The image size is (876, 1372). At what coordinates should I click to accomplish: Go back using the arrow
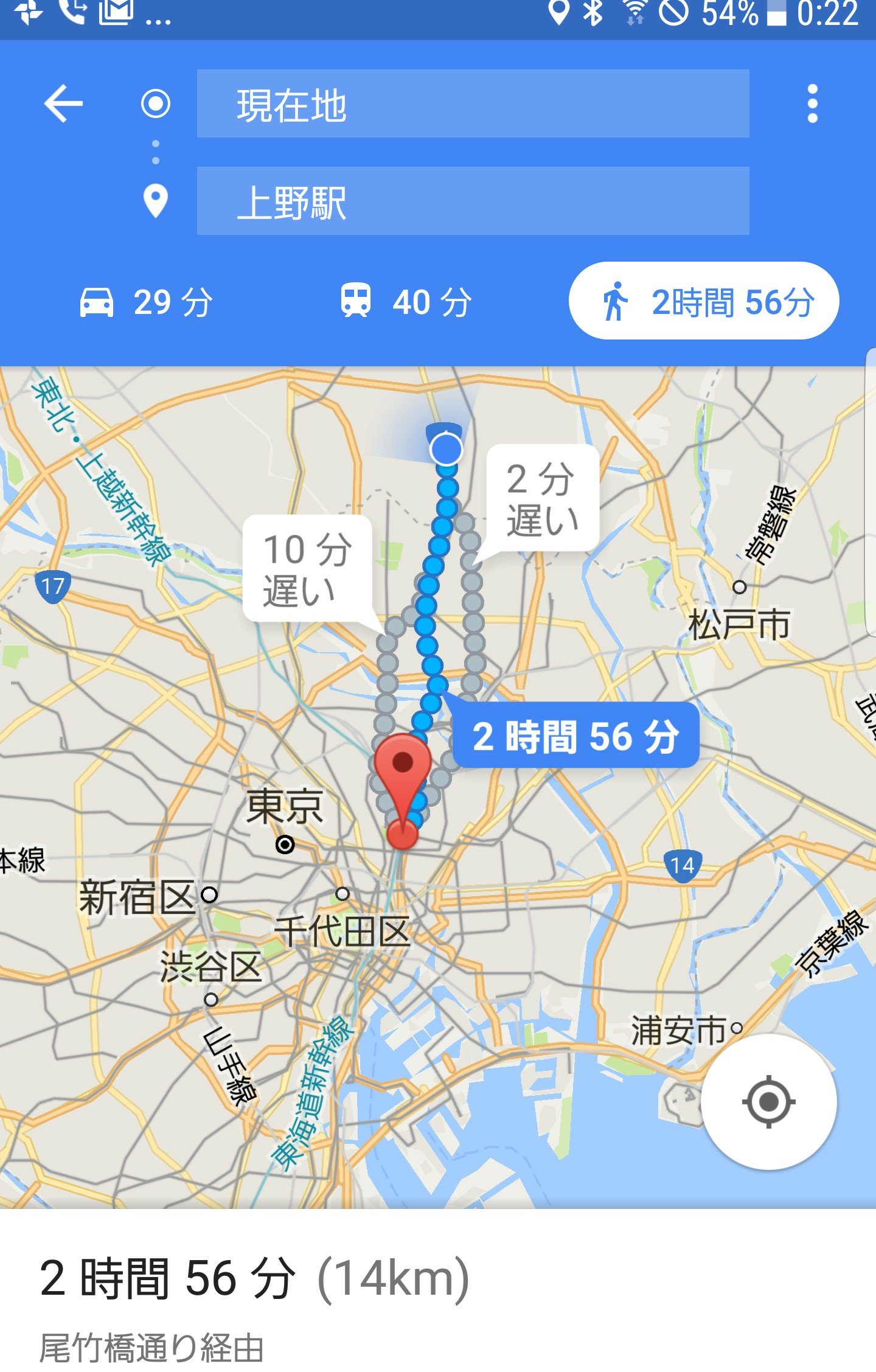[63, 104]
